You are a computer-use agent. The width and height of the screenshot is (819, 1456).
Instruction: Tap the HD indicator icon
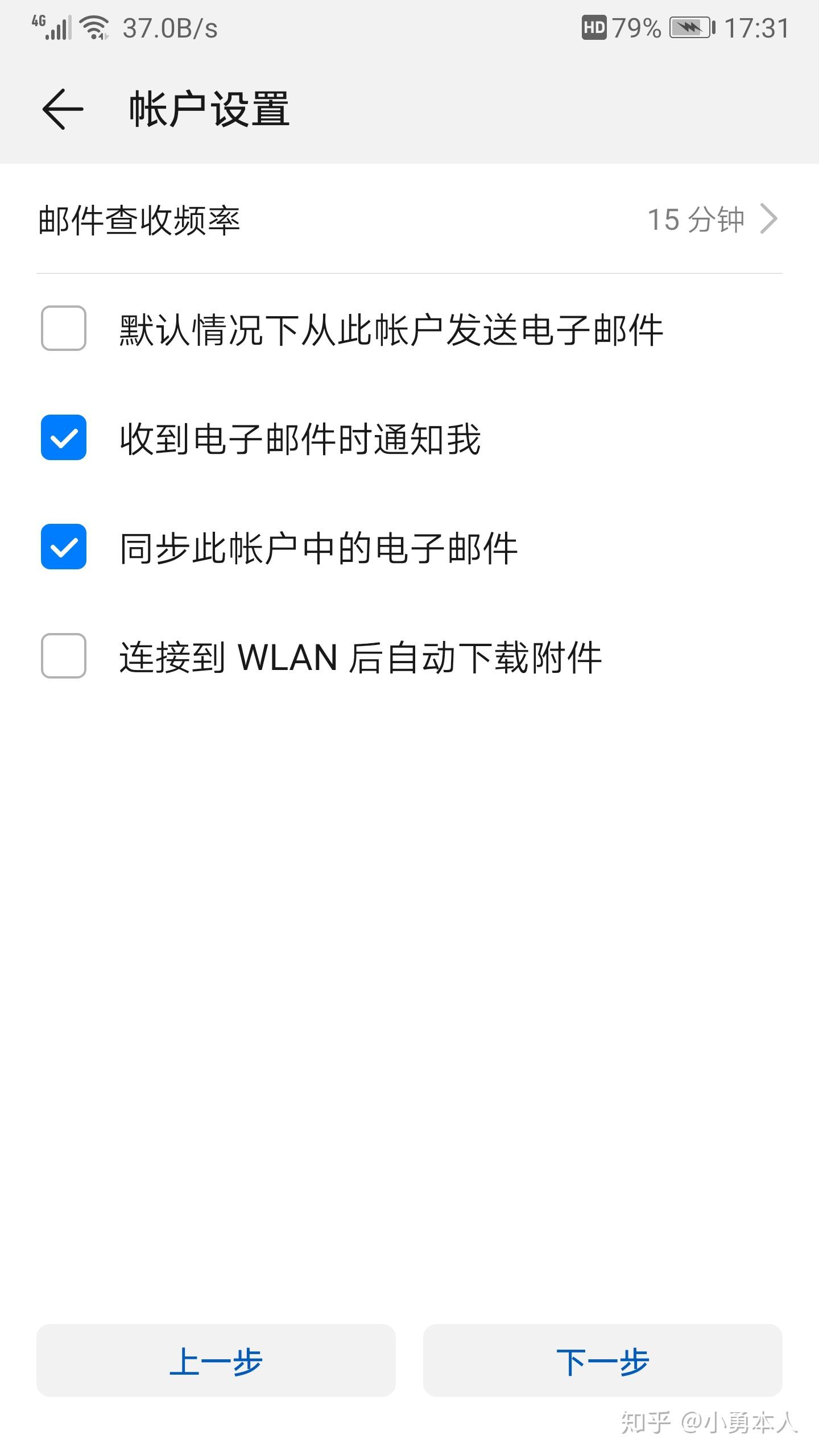[595, 27]
